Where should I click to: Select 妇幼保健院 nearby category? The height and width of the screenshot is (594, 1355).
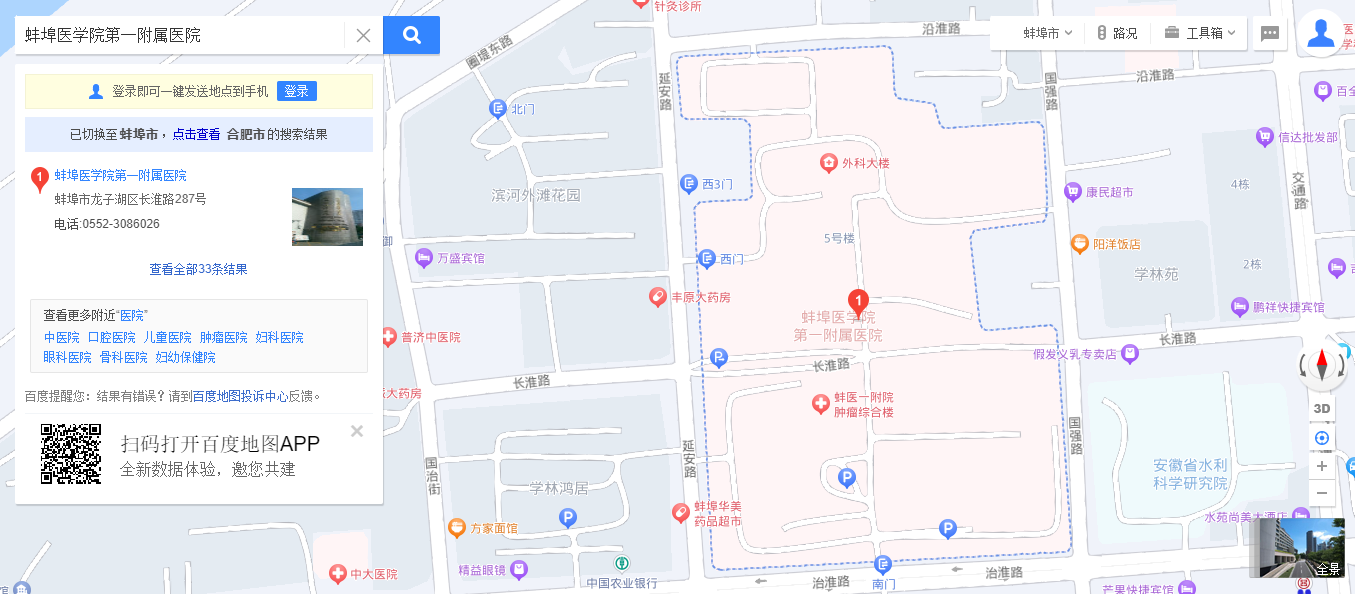click(x=185, y=357)
